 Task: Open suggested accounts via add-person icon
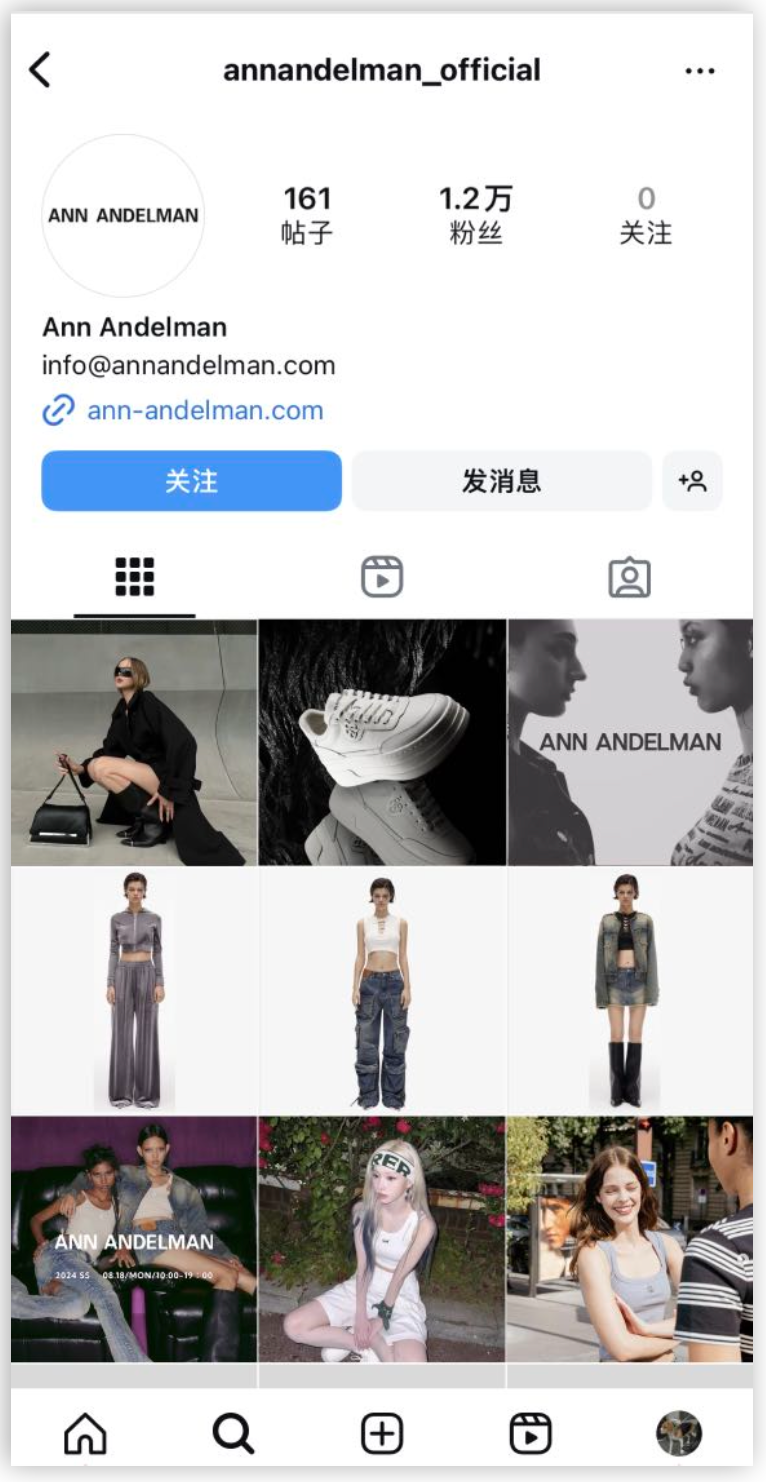click(692, 481)
